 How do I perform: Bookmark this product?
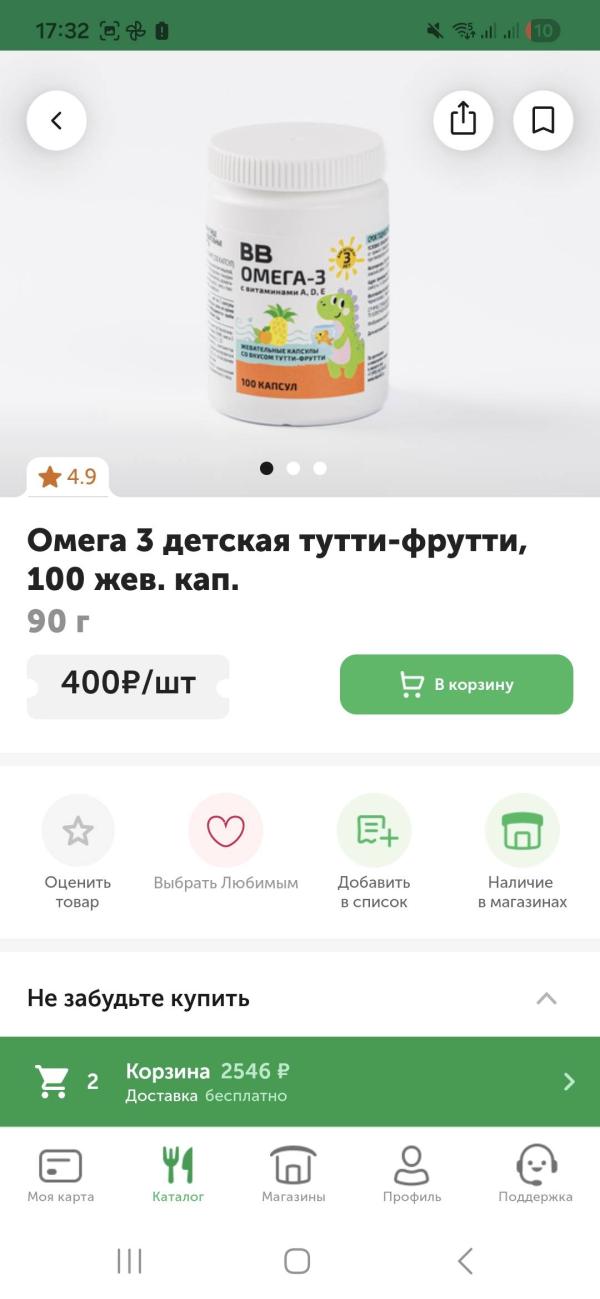pos(542,121)
